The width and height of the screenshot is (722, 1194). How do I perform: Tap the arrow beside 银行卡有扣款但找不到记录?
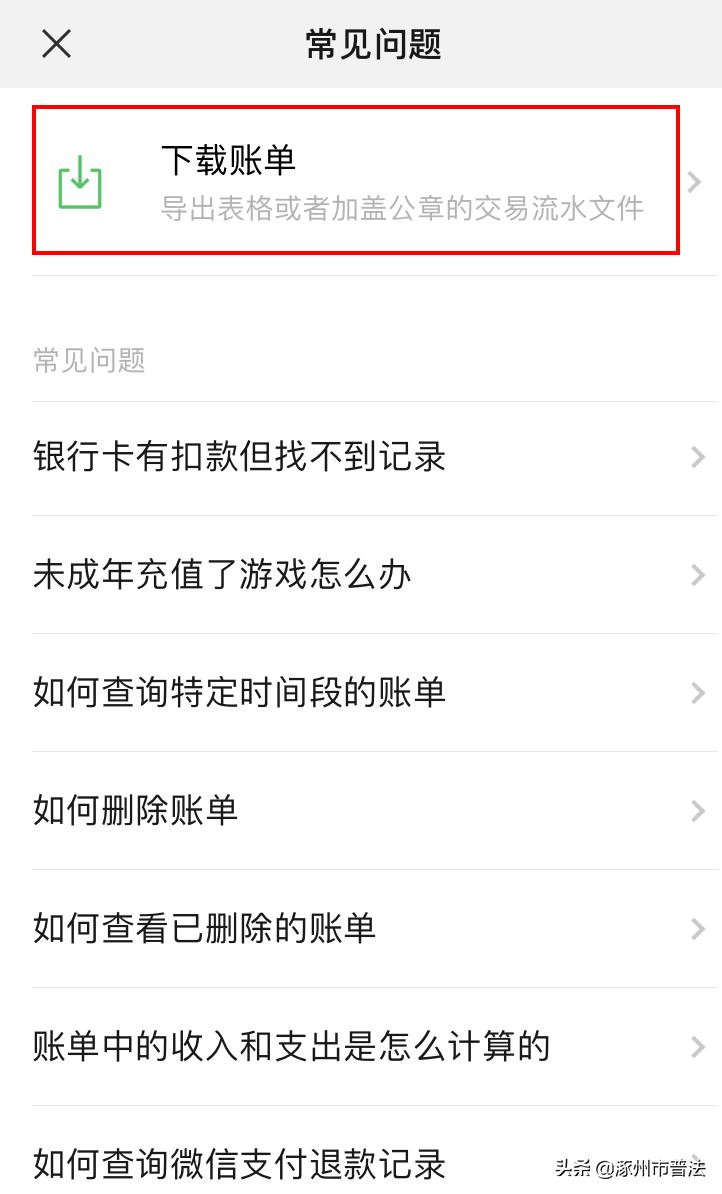pyautogui.click(x=696, y=457)
